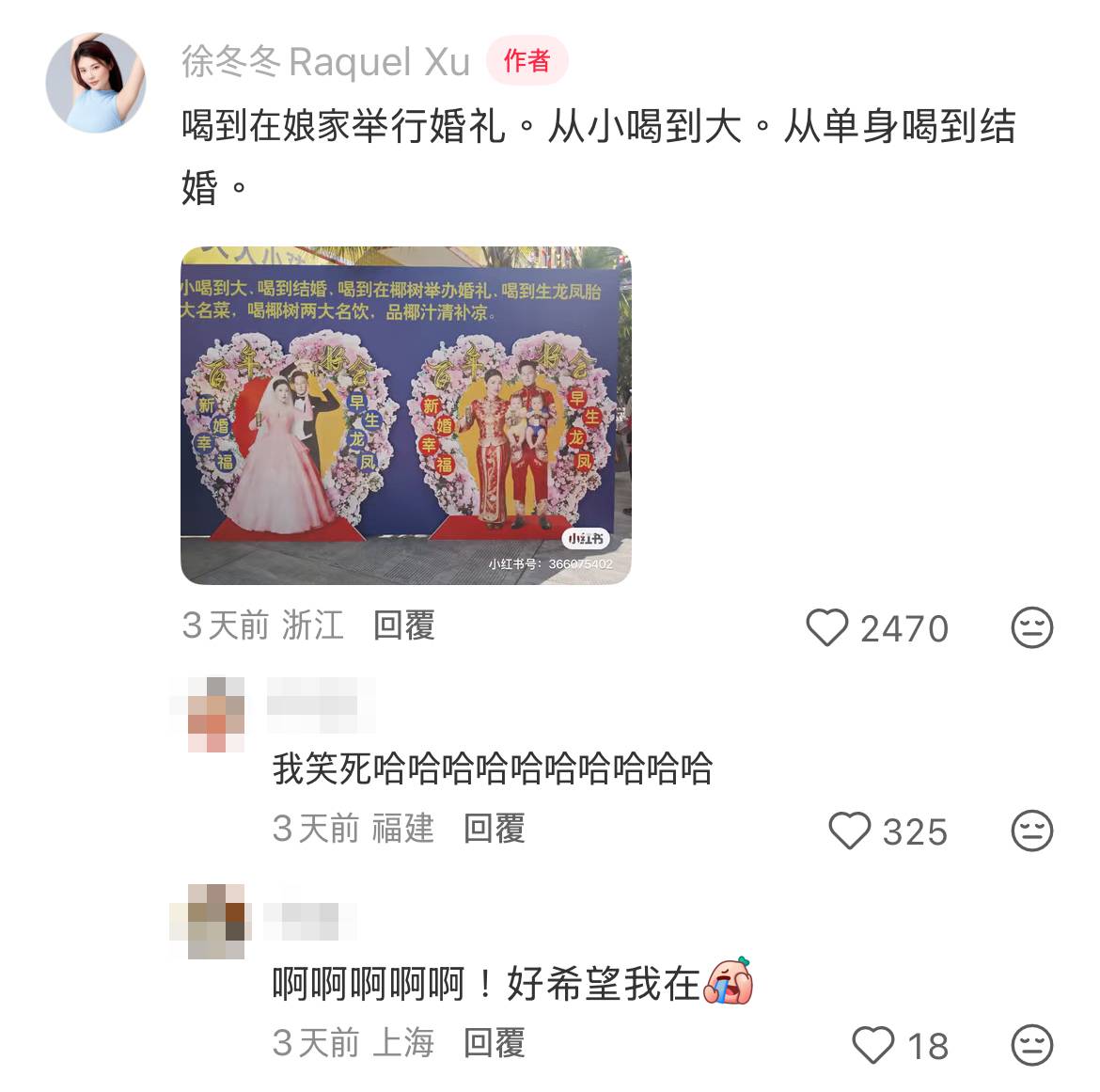Viewport: 1100px width, 1092px height.
Task: Reply to the 我笑死哈哈哈 comment
Action: tap(494, 829)
